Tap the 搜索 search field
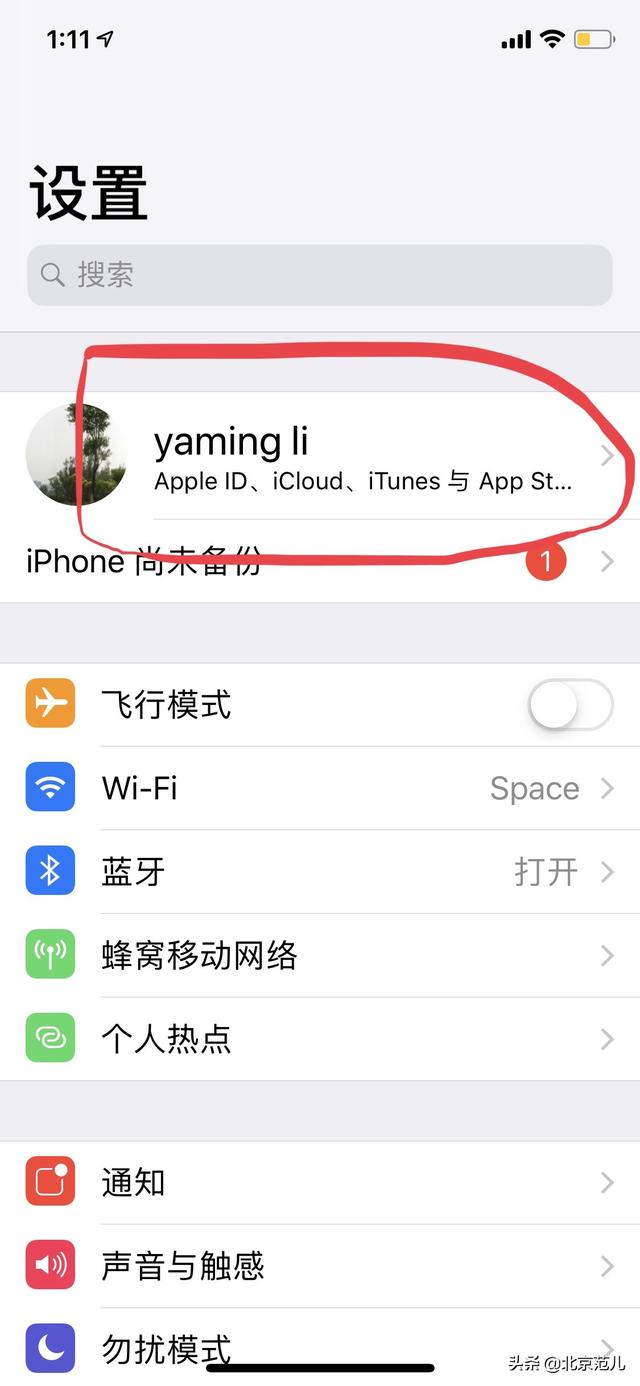This screenshot has width=640, height=1386. tap(320, 275)
